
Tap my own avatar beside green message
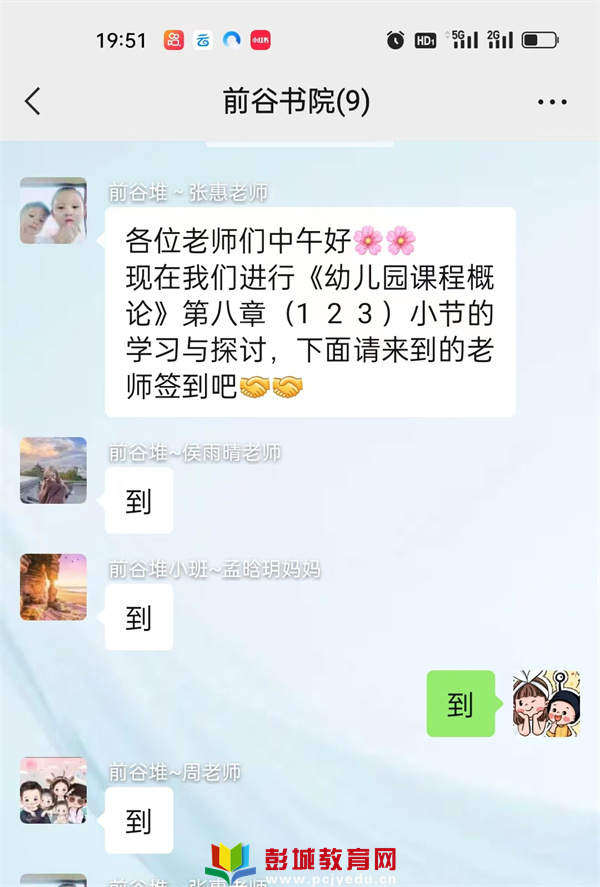[546, 704]
